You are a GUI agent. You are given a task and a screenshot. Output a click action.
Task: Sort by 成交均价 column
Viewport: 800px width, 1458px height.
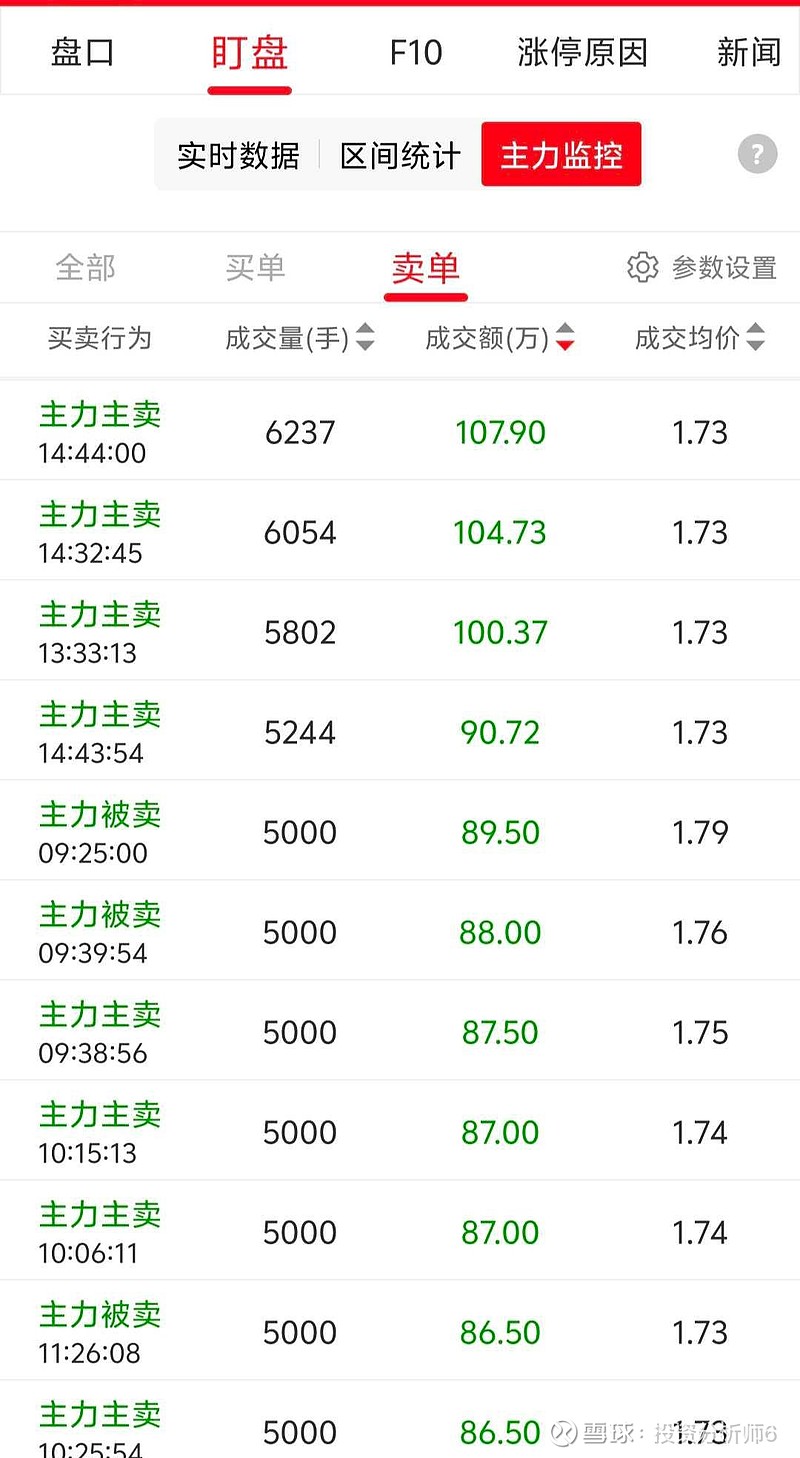tap(700, 338)
